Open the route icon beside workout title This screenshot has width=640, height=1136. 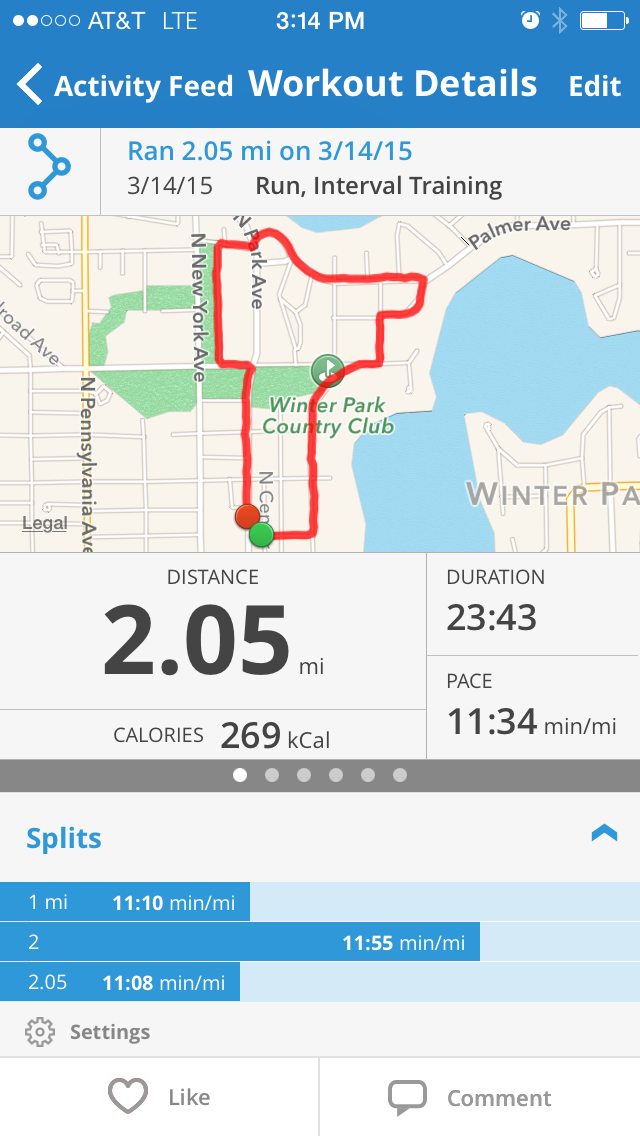pos(50,166)
